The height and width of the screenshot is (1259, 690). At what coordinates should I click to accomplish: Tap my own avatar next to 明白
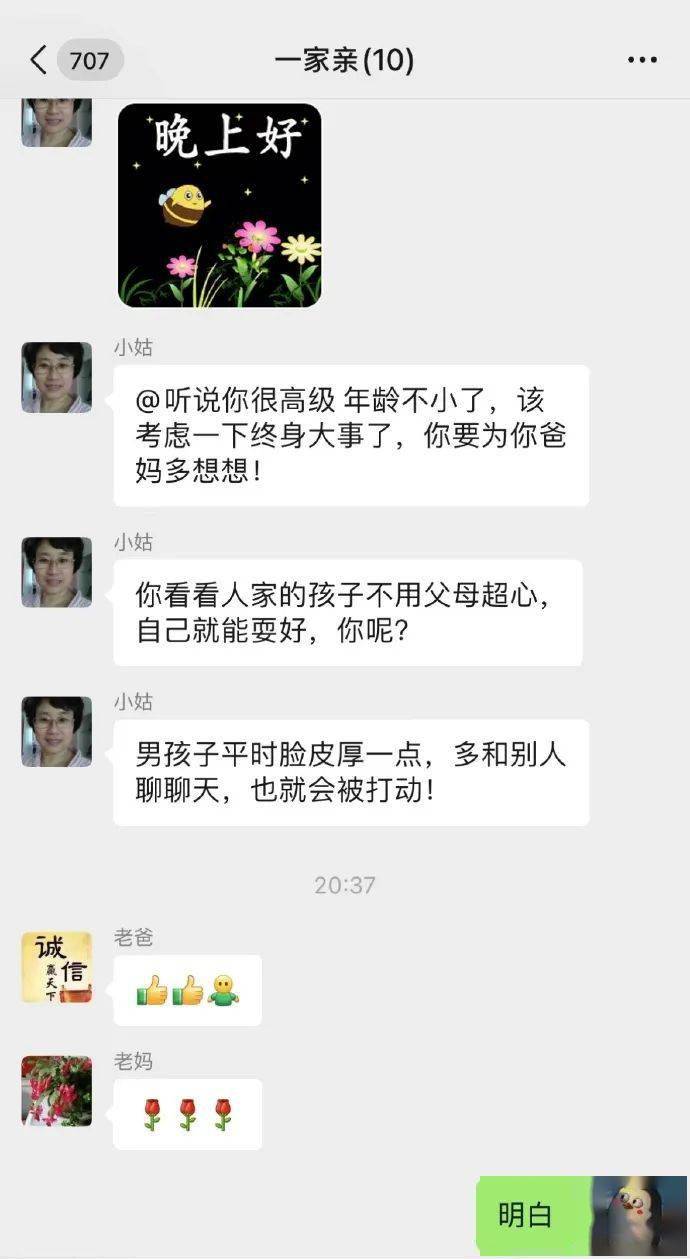[638, 1214]
